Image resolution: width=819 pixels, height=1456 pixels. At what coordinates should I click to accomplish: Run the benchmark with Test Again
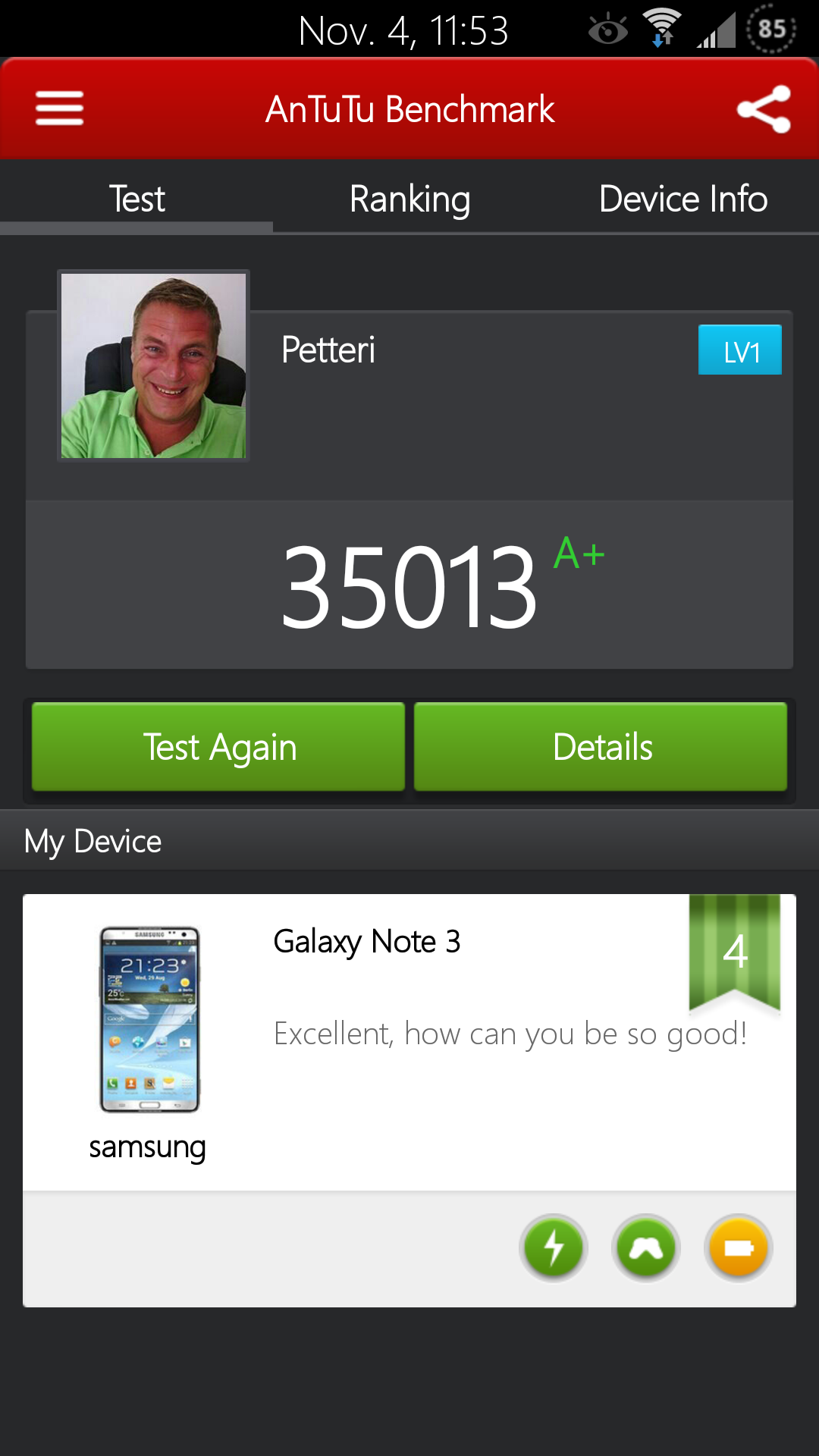218,747
